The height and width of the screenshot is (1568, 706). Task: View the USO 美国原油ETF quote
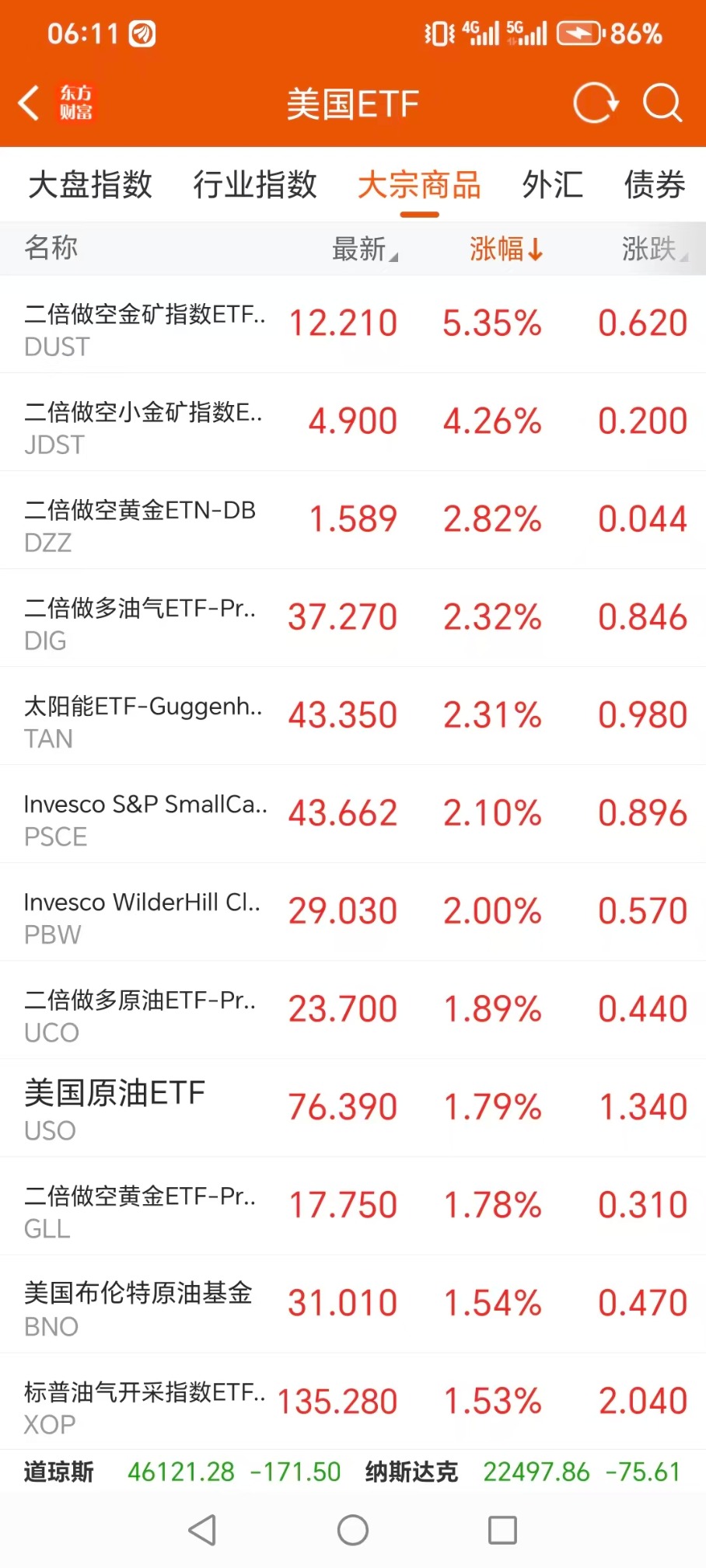click(x=353, y=1109)
